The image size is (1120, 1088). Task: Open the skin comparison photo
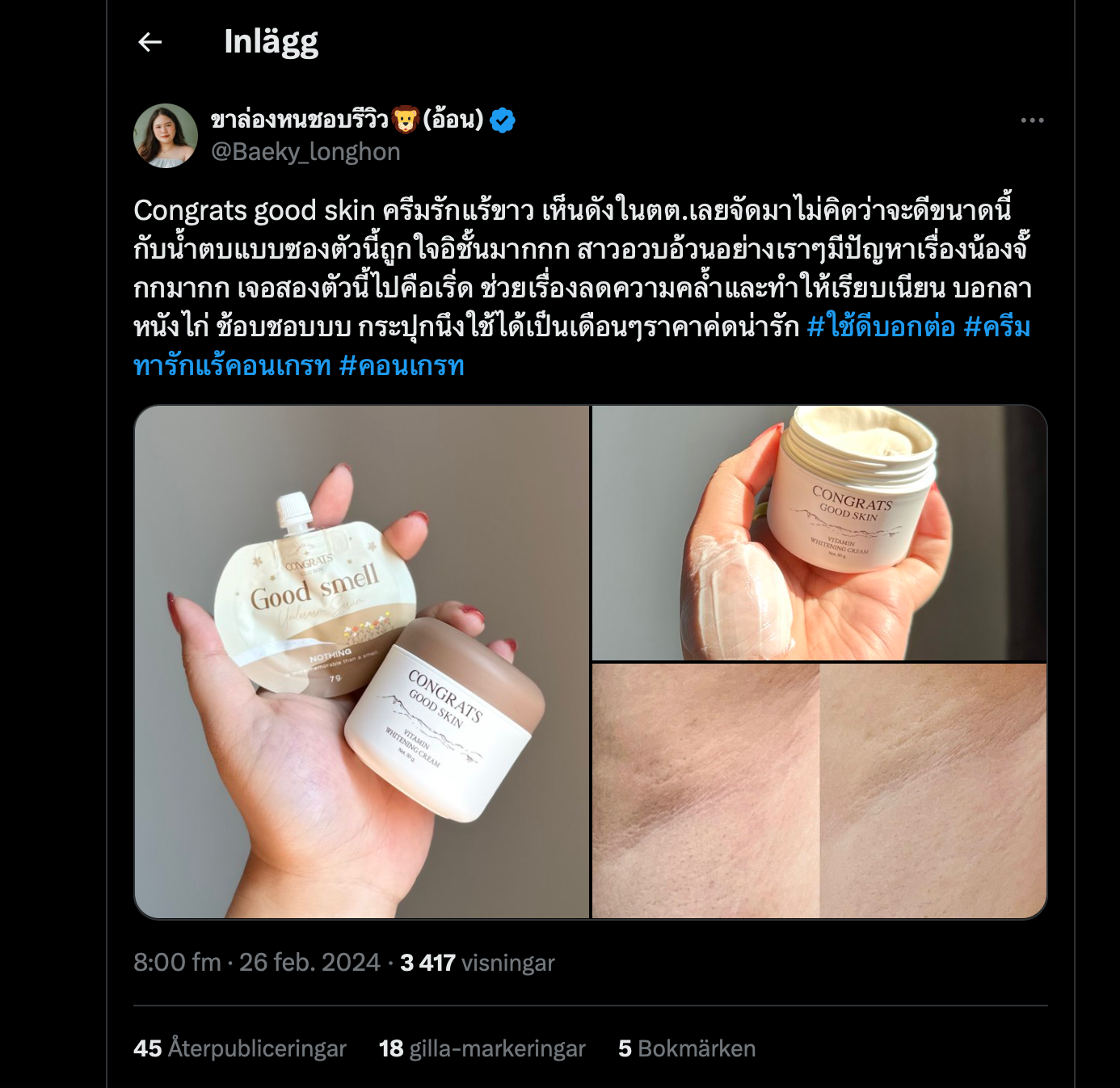(819, 791)
